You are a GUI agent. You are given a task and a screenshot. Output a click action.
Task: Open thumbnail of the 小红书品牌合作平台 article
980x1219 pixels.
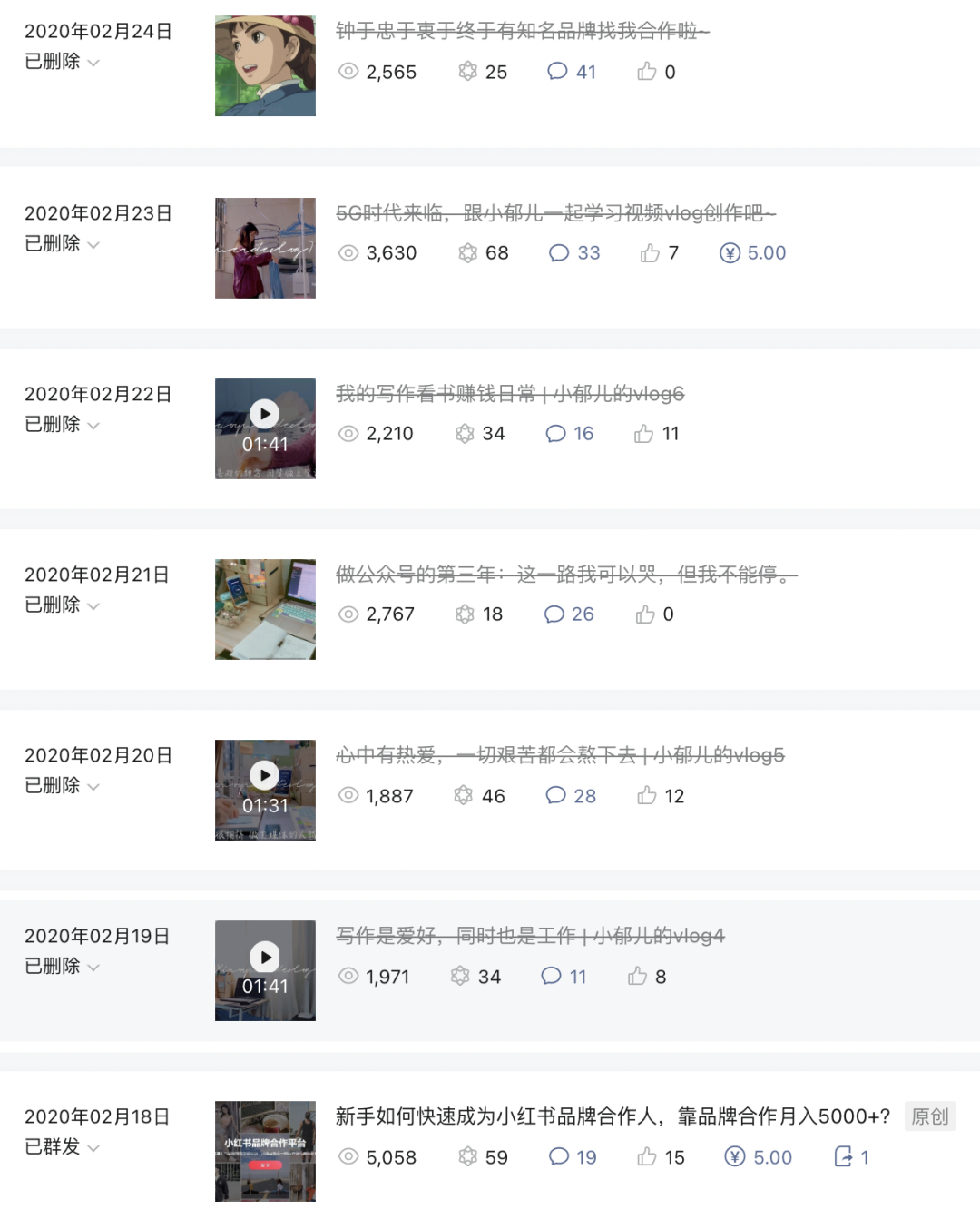point(265,1151)
